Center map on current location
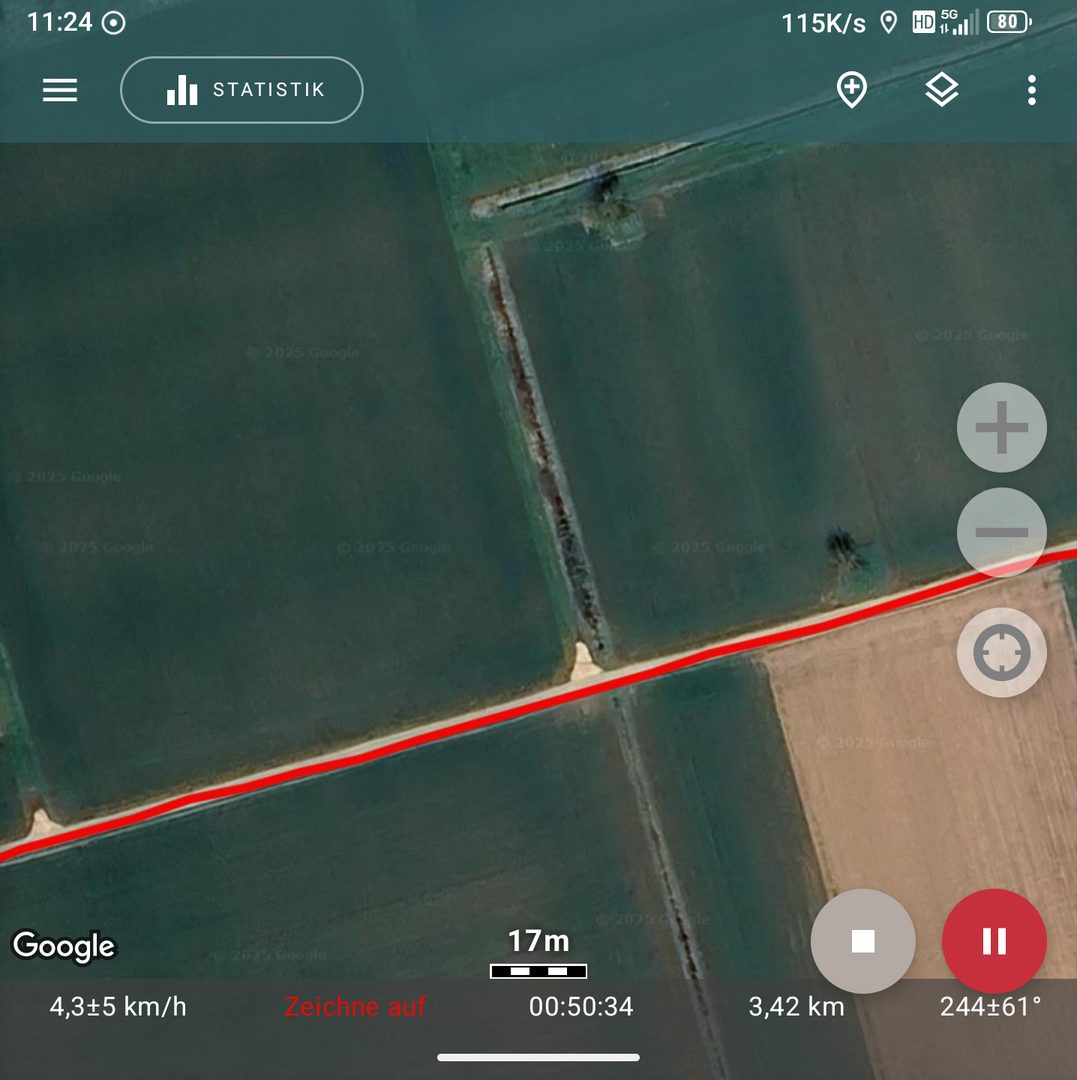1077x1080 pixels. coord(1001,653)
